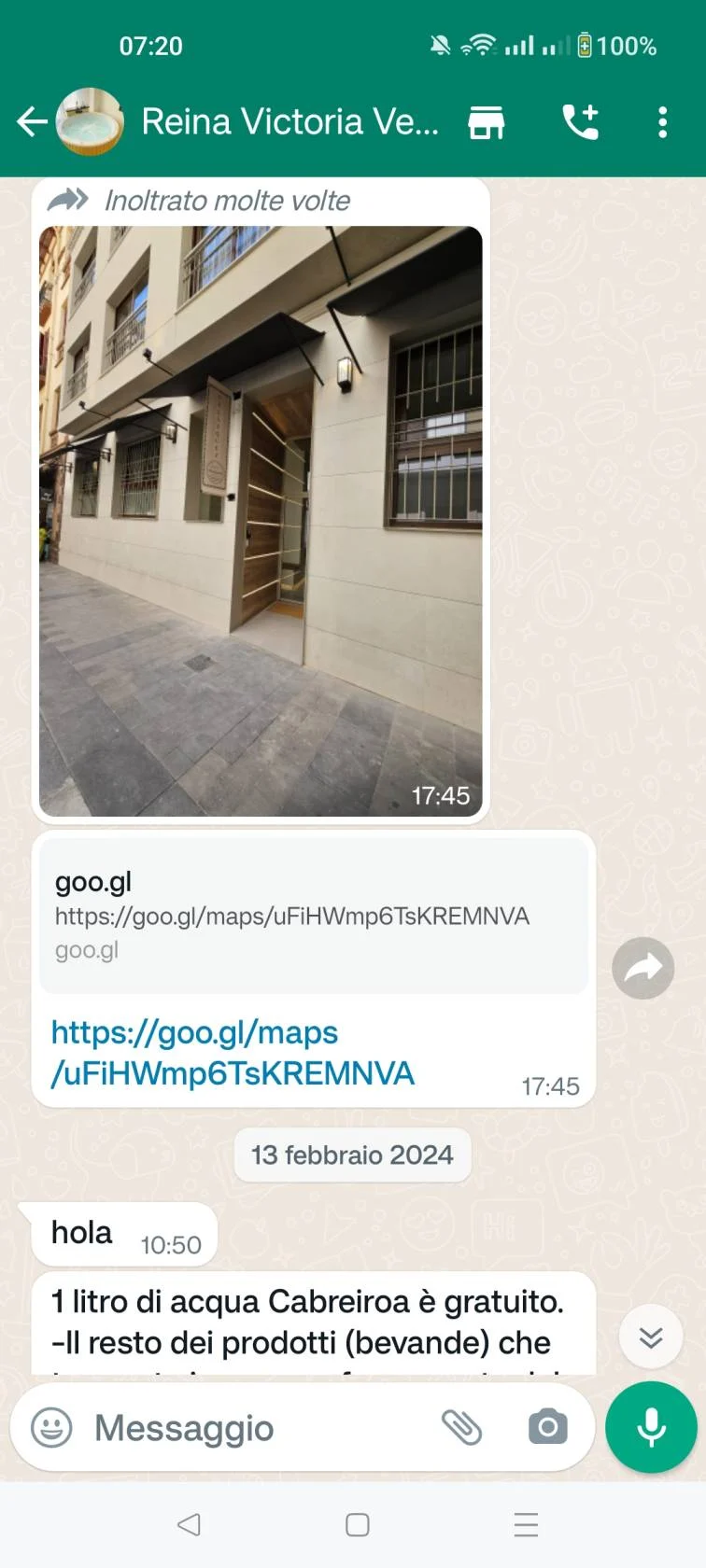Open the recent apps button
This screenshot has width=706, height=1568.
pyautogui.click(x=526, y=1525)
